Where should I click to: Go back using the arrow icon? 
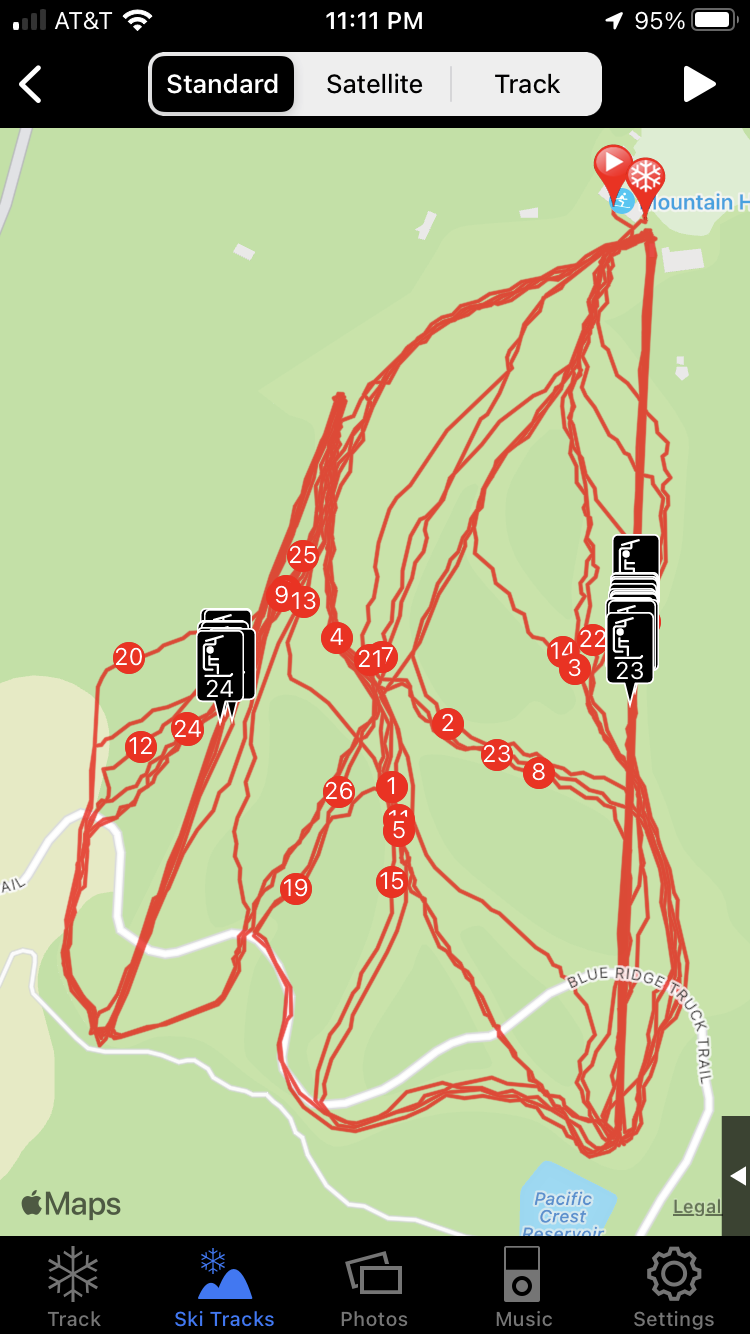[32, 85]
